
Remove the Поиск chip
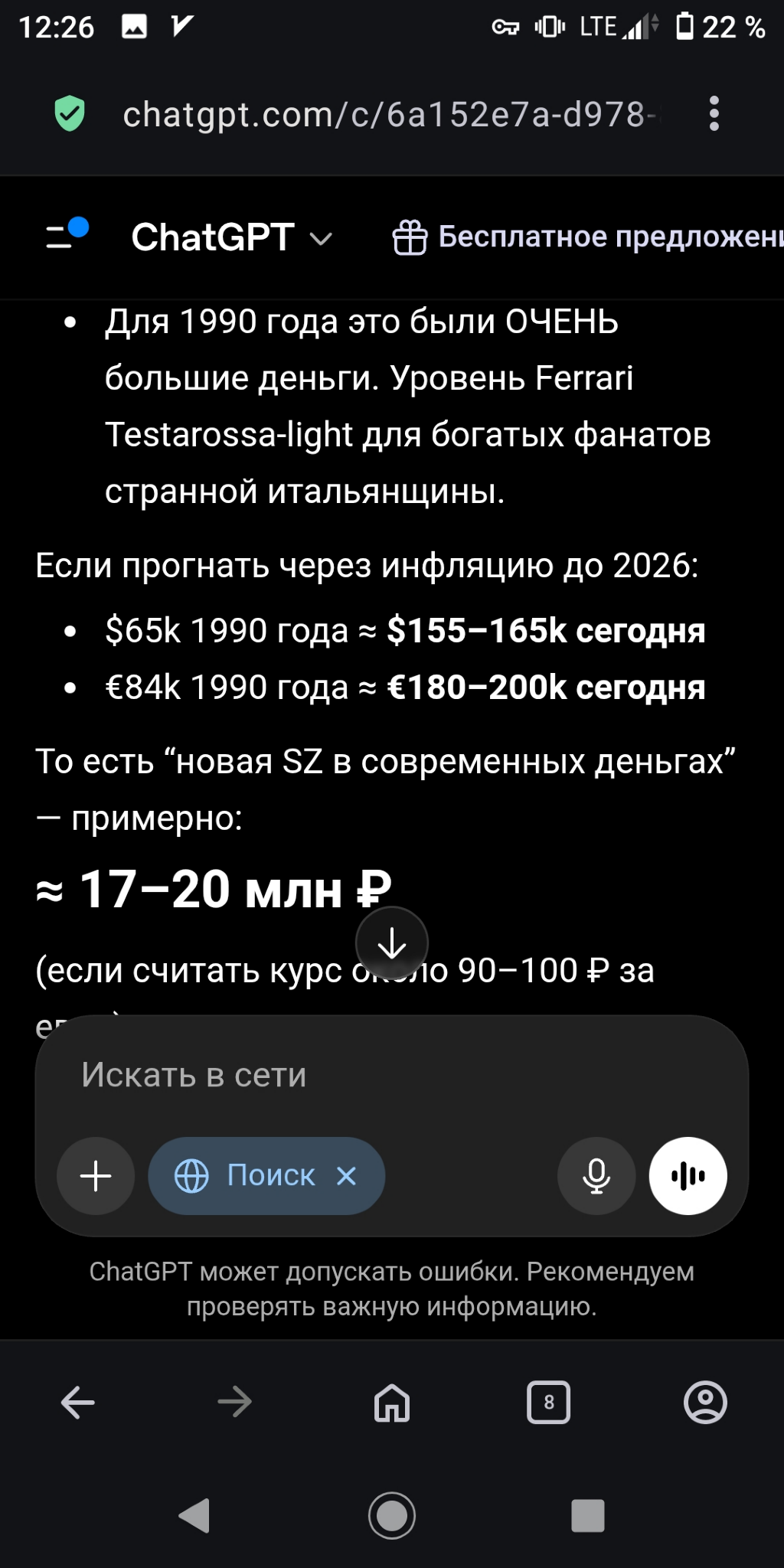point(347,1176)
